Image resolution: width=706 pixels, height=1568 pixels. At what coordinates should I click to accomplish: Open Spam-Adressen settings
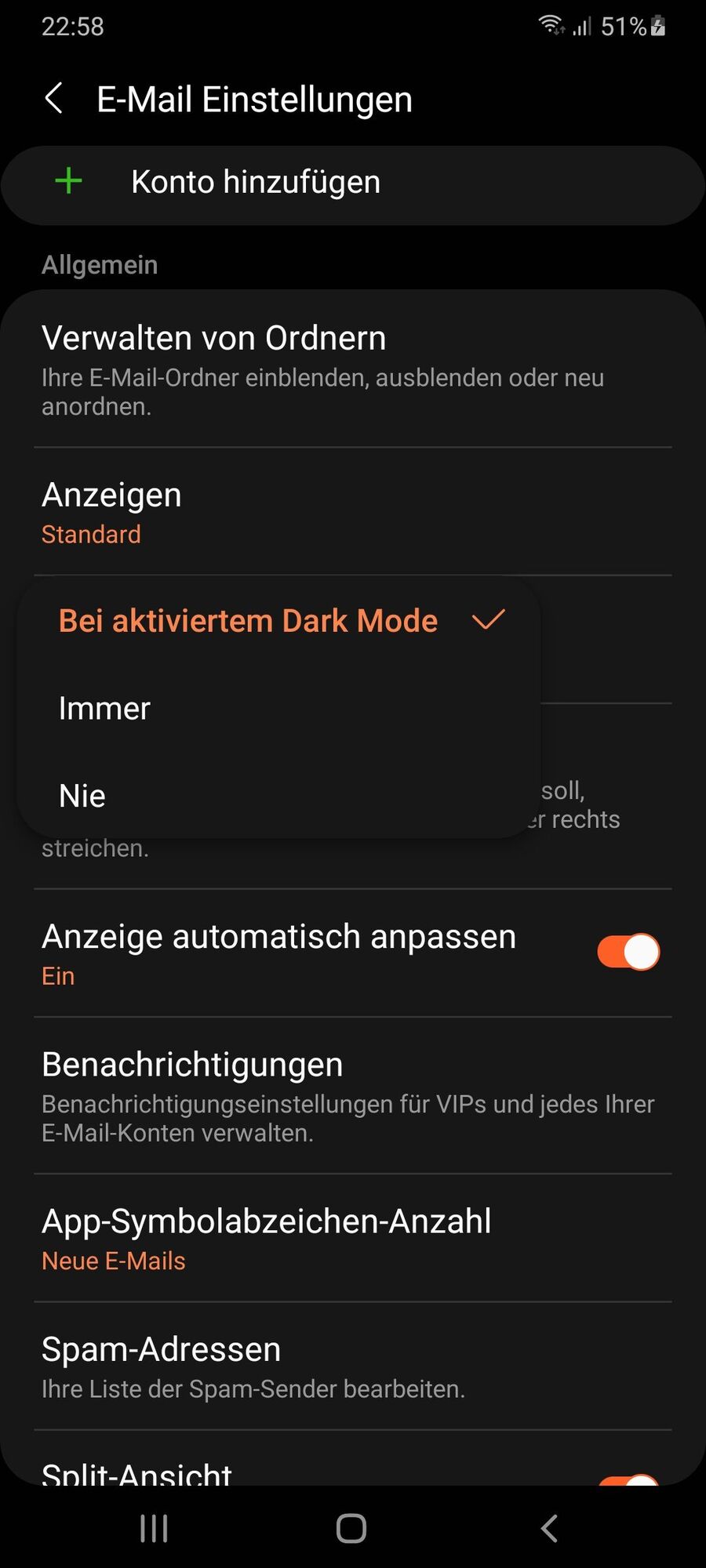click(x=161, y=1348)
